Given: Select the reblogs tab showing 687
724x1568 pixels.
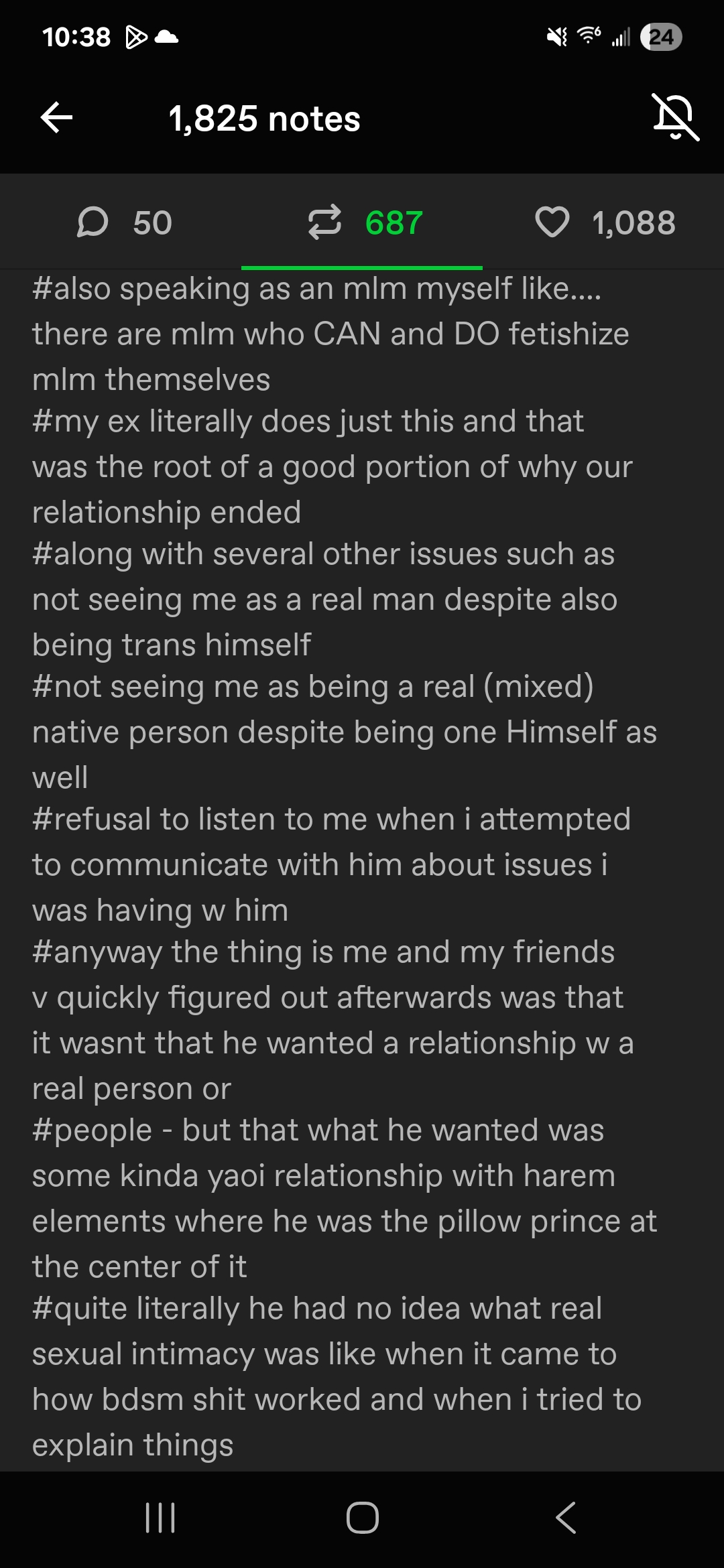Looking at the screenshot, I should (x=365, y=222).
